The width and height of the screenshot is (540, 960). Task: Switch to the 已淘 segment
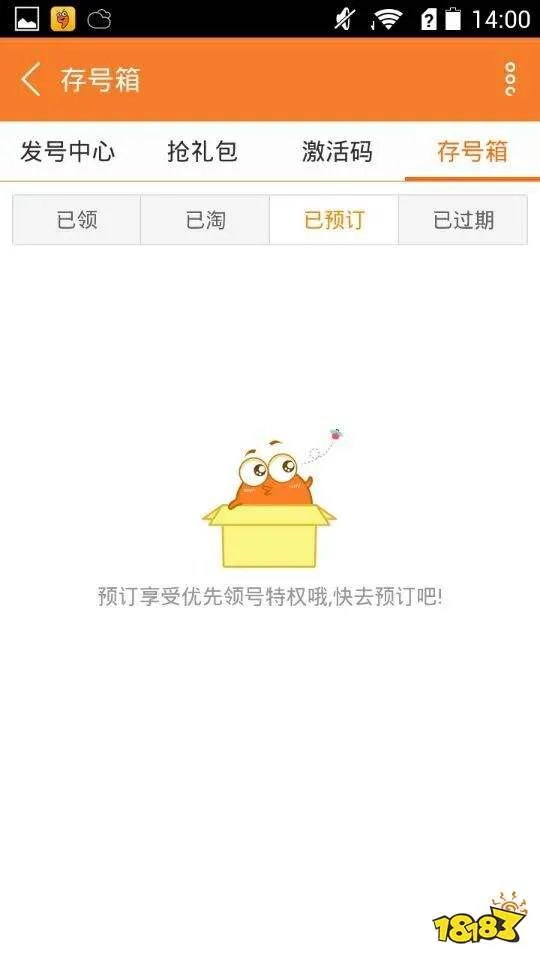point(205,220)
